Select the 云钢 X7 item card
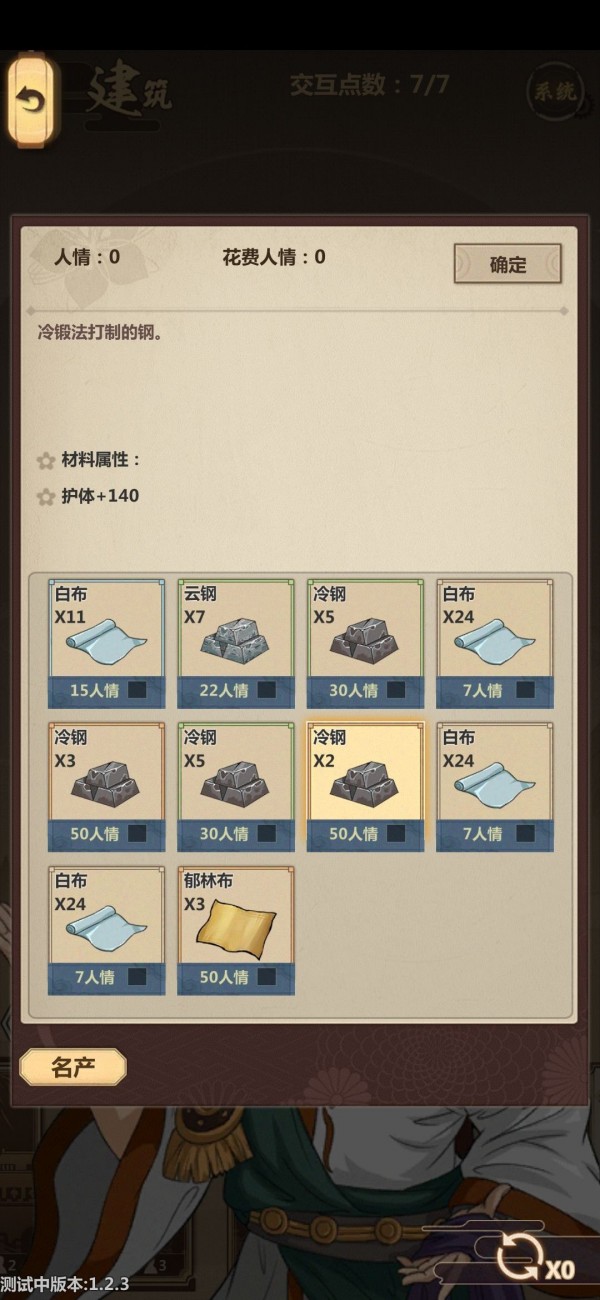Viewport: 600px width, 1300px height. (x=236, y=631)
